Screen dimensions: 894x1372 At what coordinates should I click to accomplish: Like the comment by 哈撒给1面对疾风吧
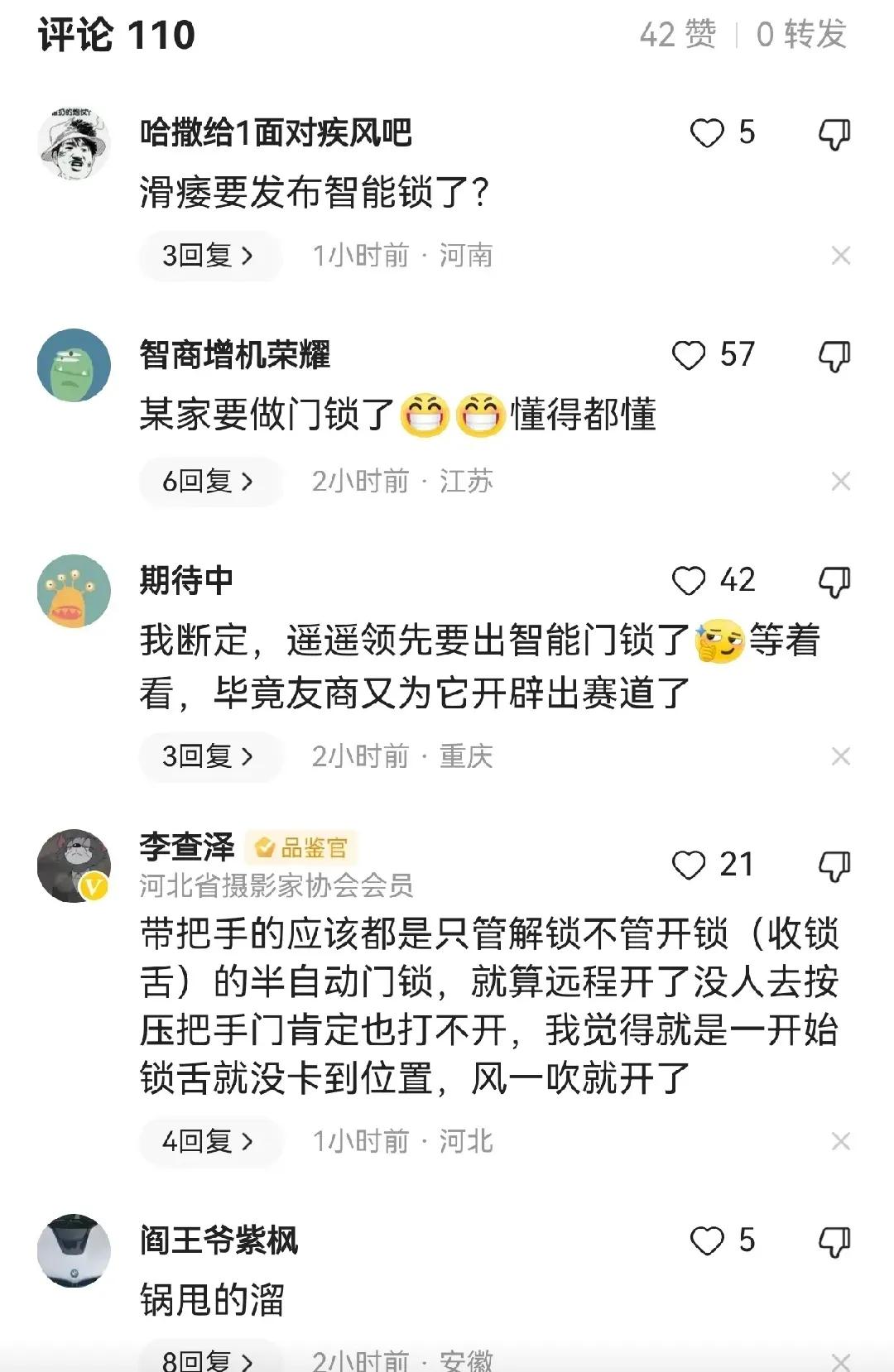[709, 134]
